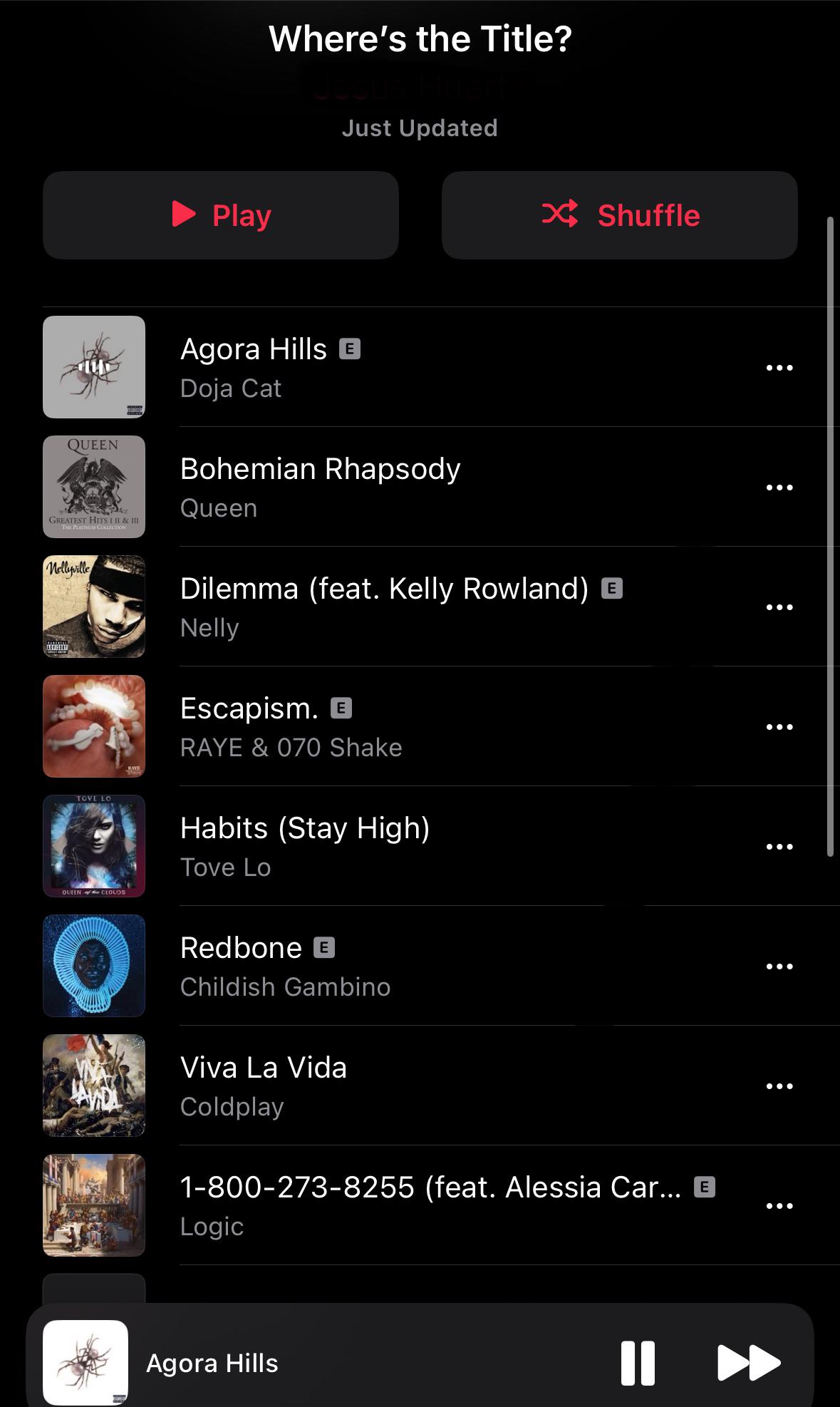The image size is (840, 1407).
Task: Open more options for Bohemian Rhapsody
Action: [x=779, y=488]
